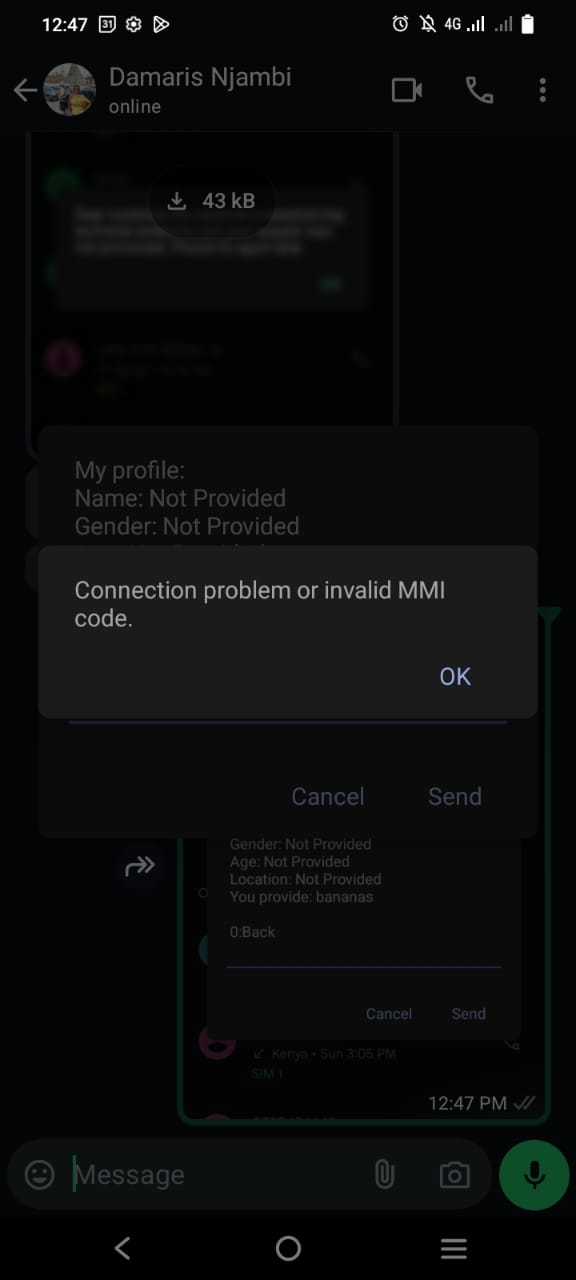Image resolution: width=576 pixels, height=1280 pixels.
Task: Open the camera from the message bar
Action: tap(454, 1174)
